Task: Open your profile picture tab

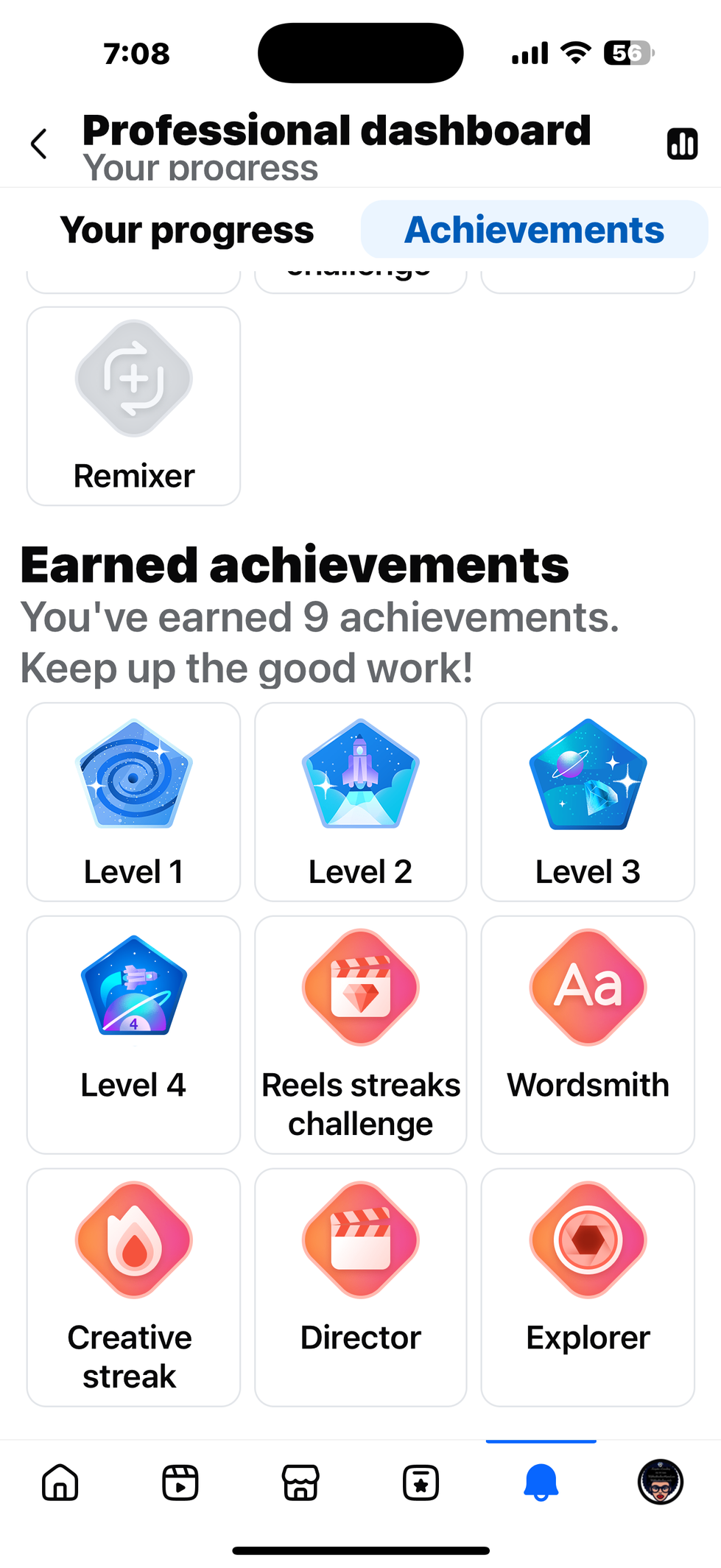Action: (x=661, y=1483)
